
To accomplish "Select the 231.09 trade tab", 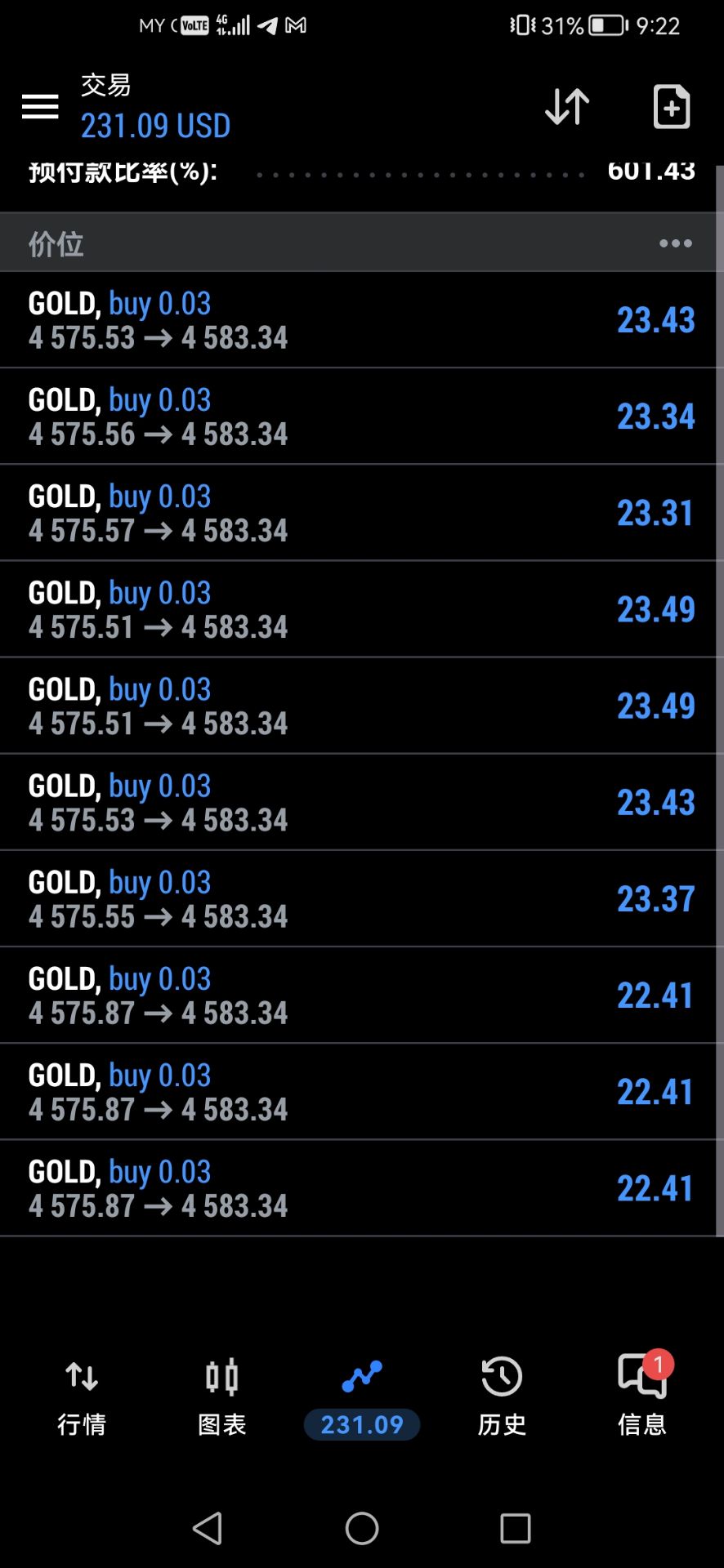I will point(362,1398).
